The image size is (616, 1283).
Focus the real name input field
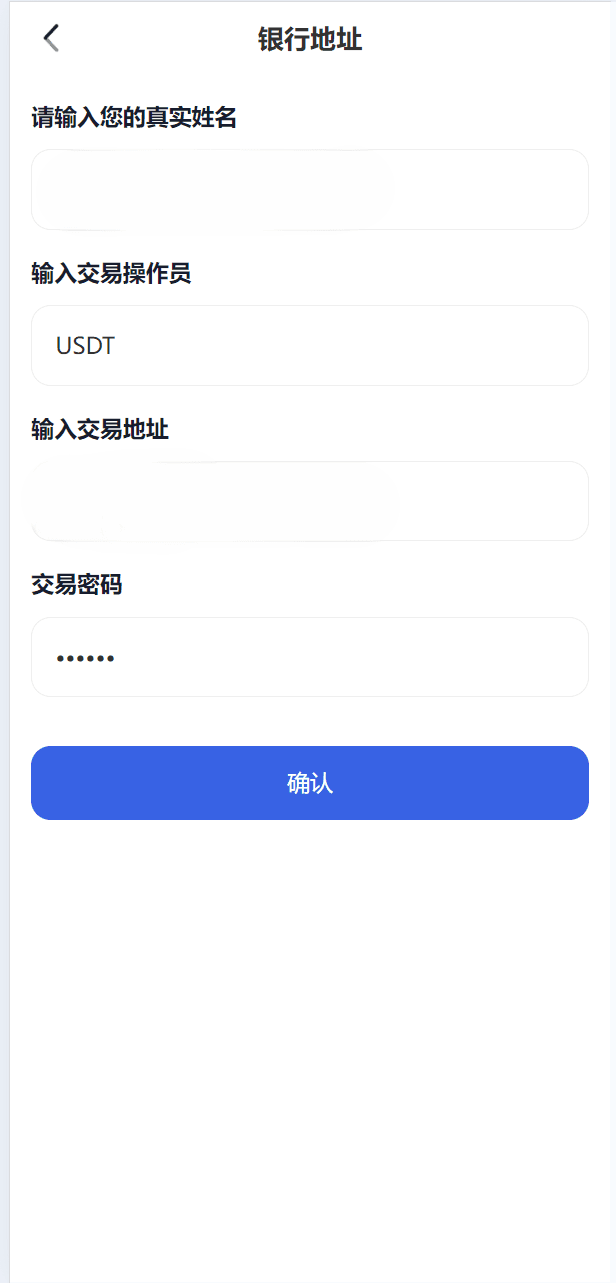(309, 190)
